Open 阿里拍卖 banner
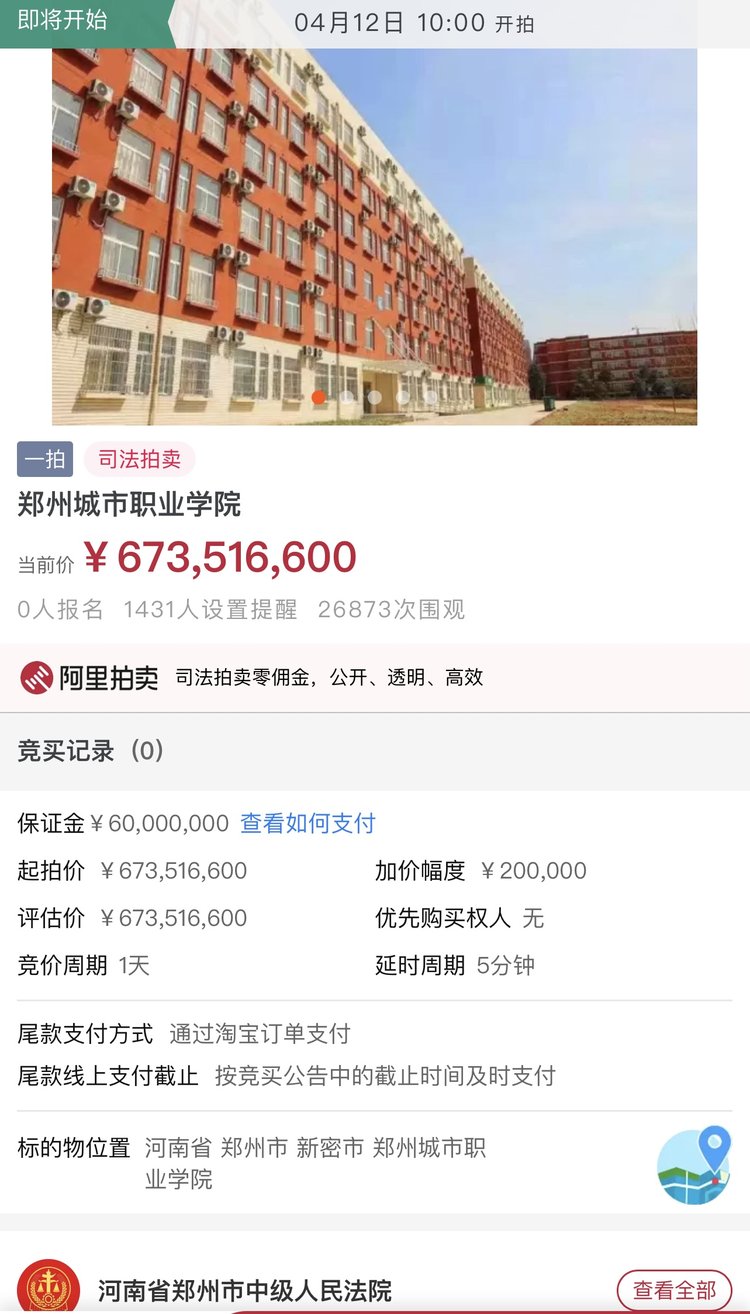 pyautogui.click(x=375, y=677)
